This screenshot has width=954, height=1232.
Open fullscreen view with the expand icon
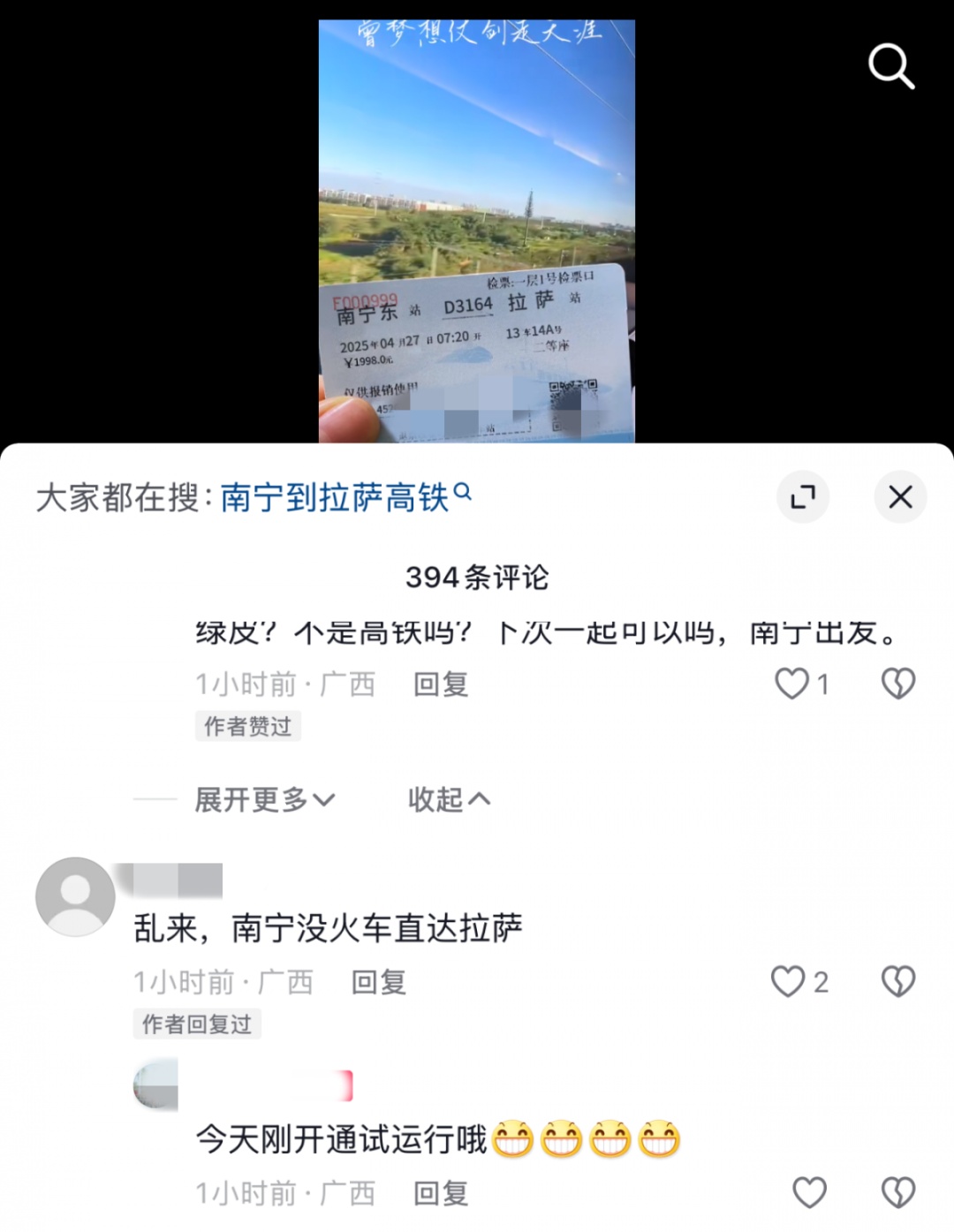pyautogui.click(x=803, y=497)
